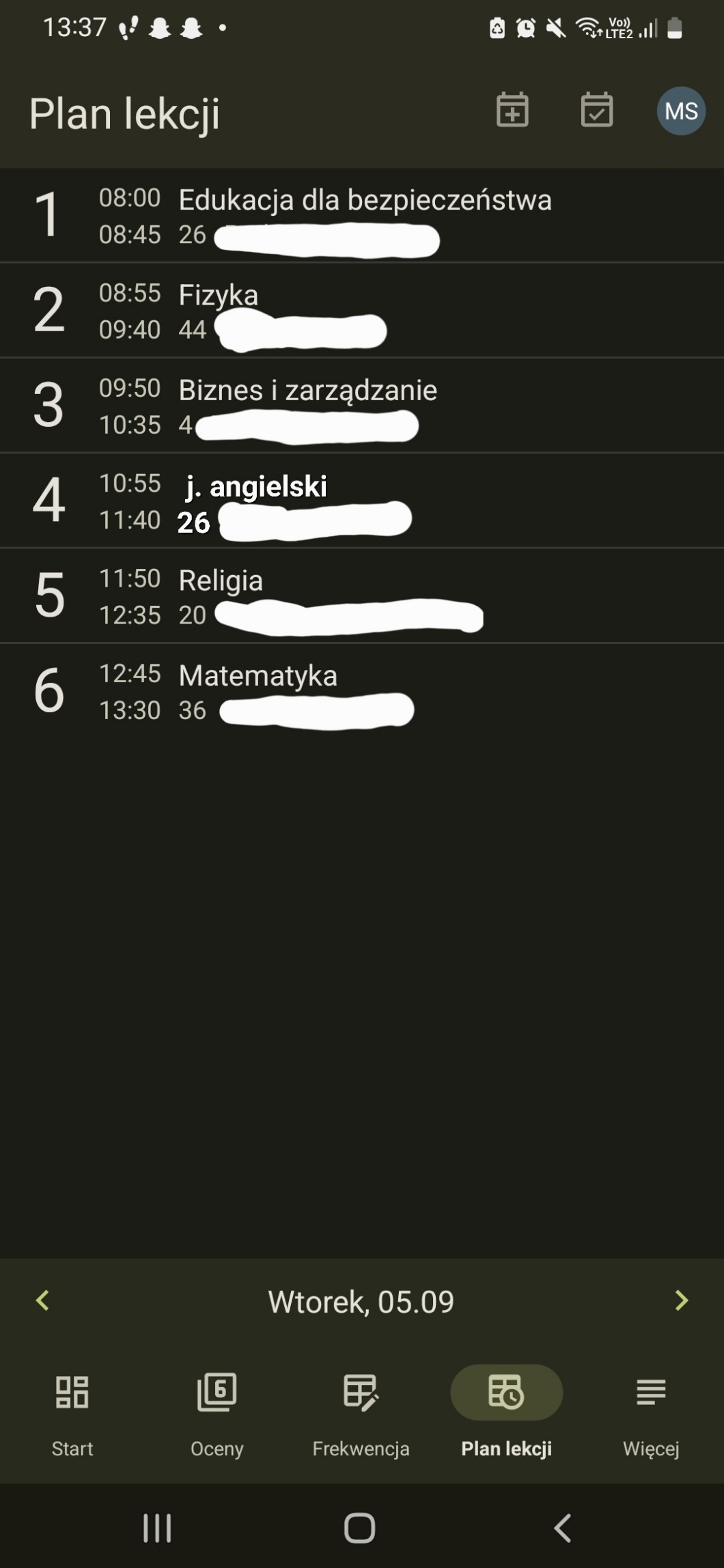Open the Fizyka lesson details
This screenshot has height=1568, width=724.
click(x=362, y=311)
